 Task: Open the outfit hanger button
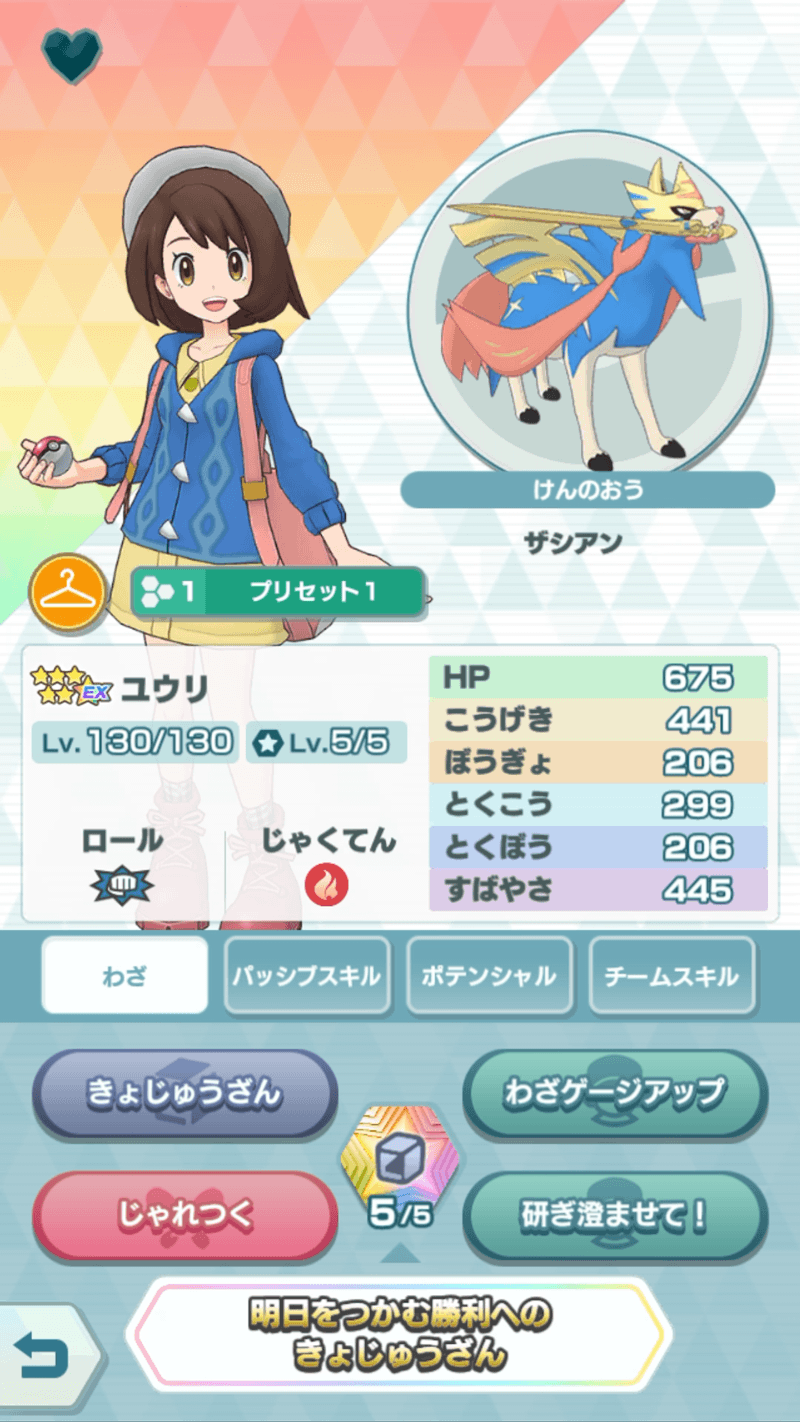point(68,593)
